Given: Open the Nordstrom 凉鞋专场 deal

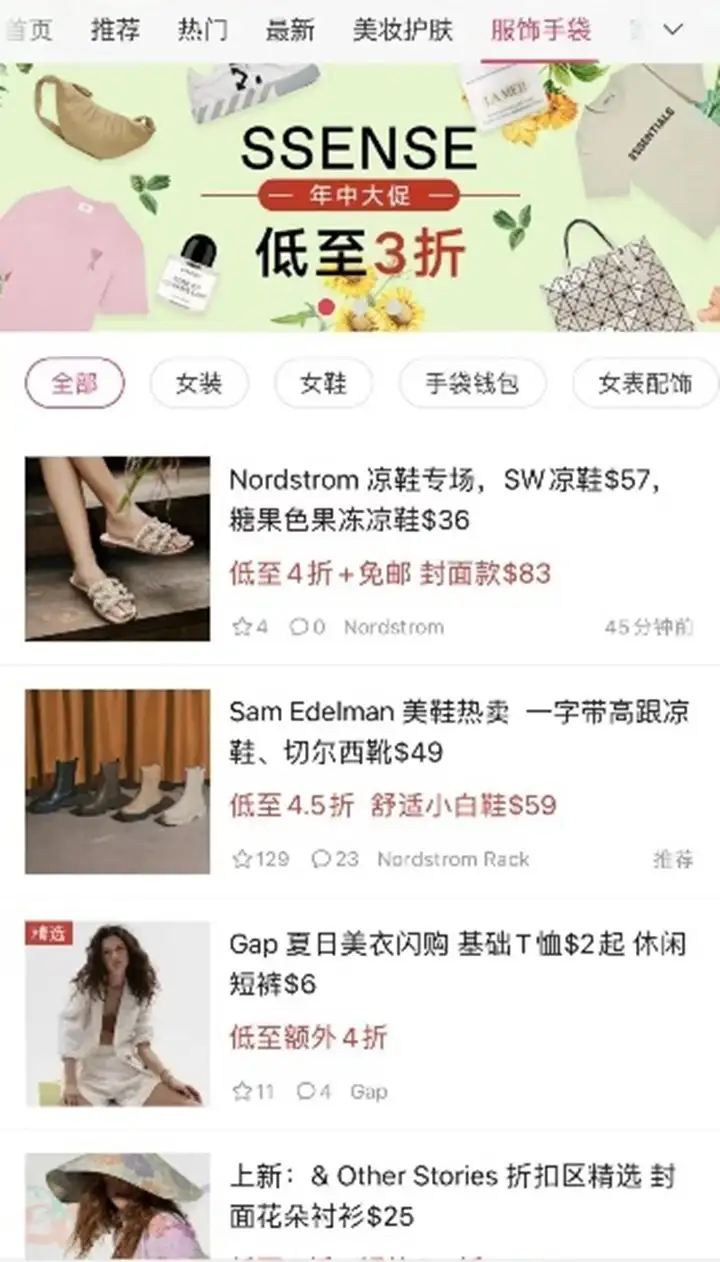Looking at the screenshot, I should click(x=445, y=500).
